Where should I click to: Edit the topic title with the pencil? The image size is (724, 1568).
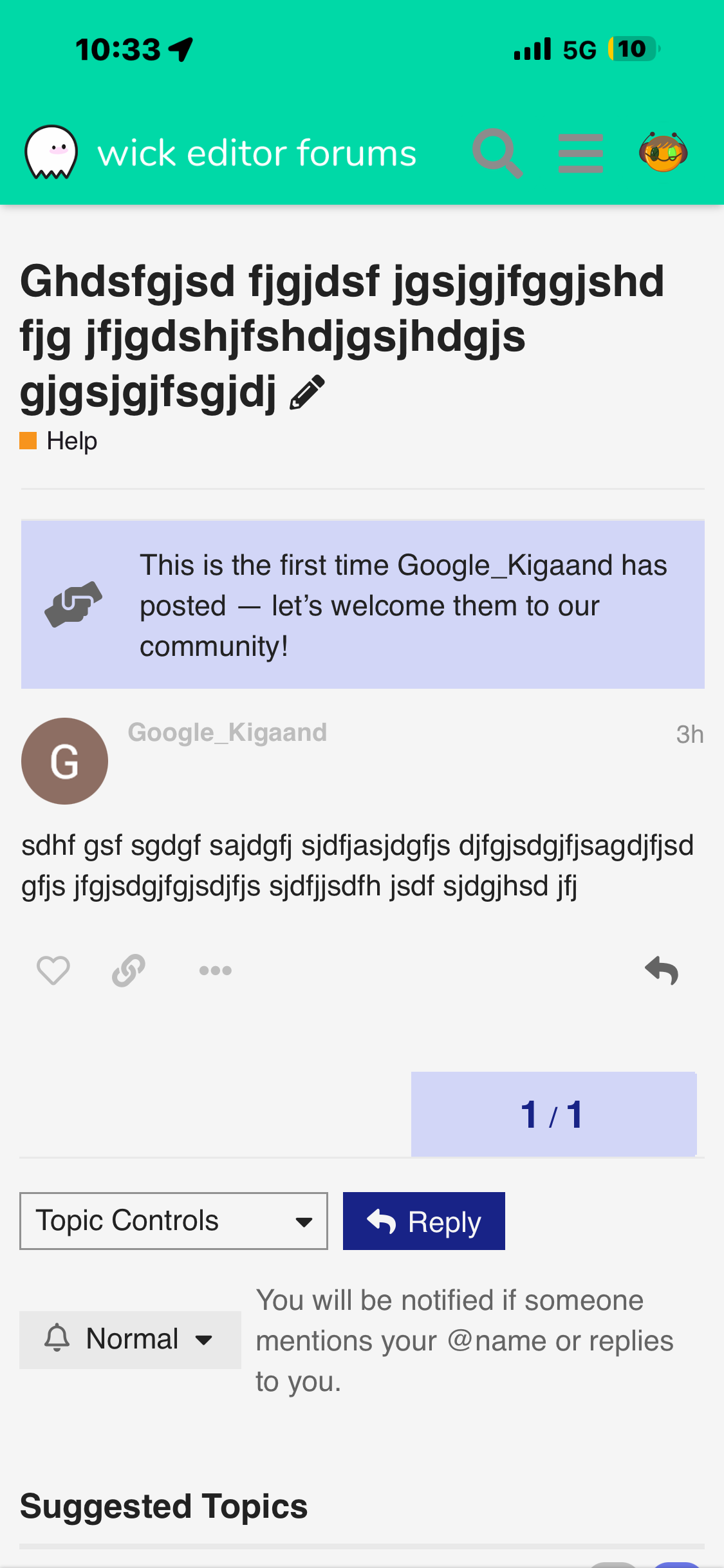(x=307, y=392)
